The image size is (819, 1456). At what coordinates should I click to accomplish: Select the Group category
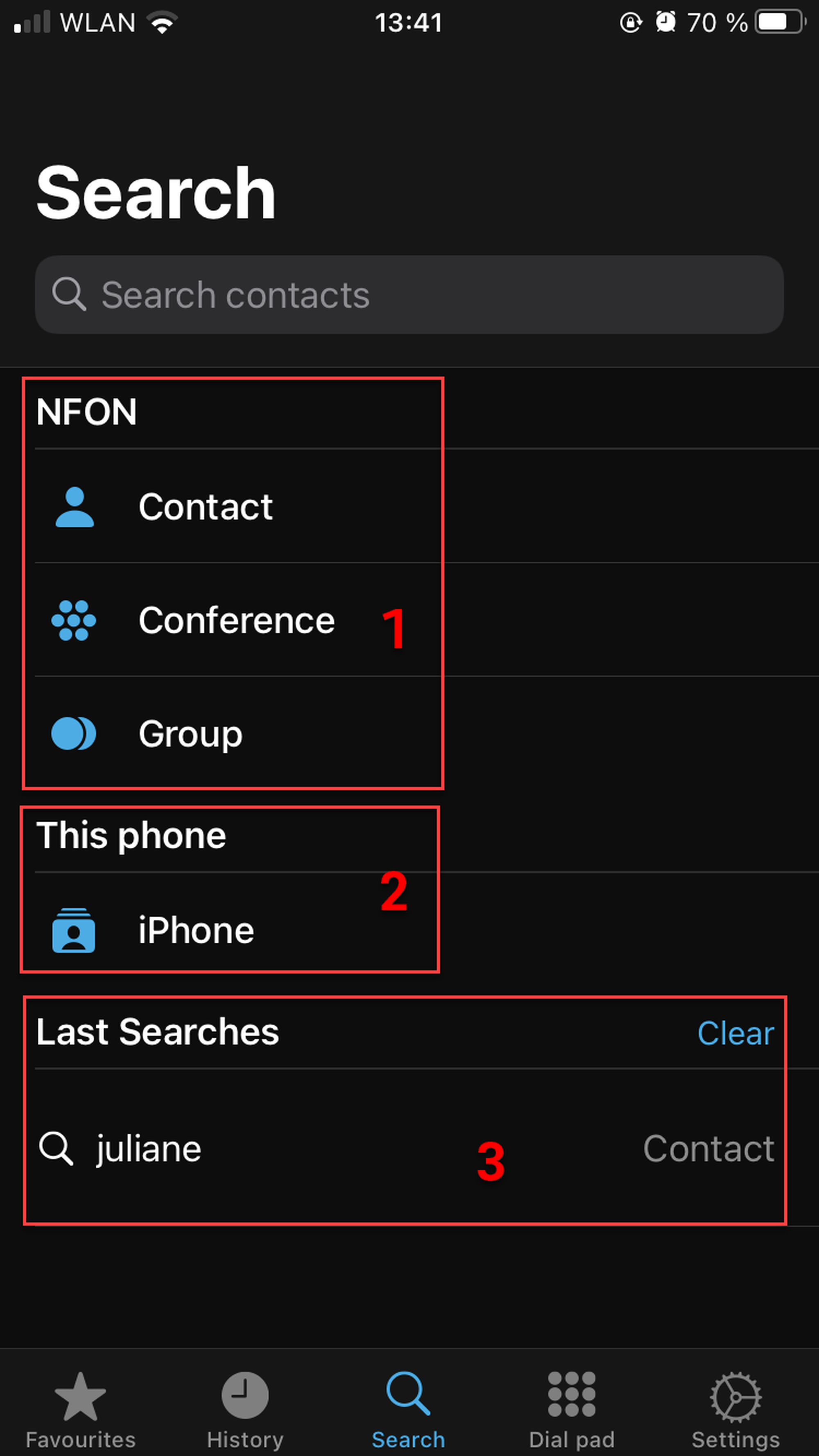pyautogui.click(x=190, y=734)
